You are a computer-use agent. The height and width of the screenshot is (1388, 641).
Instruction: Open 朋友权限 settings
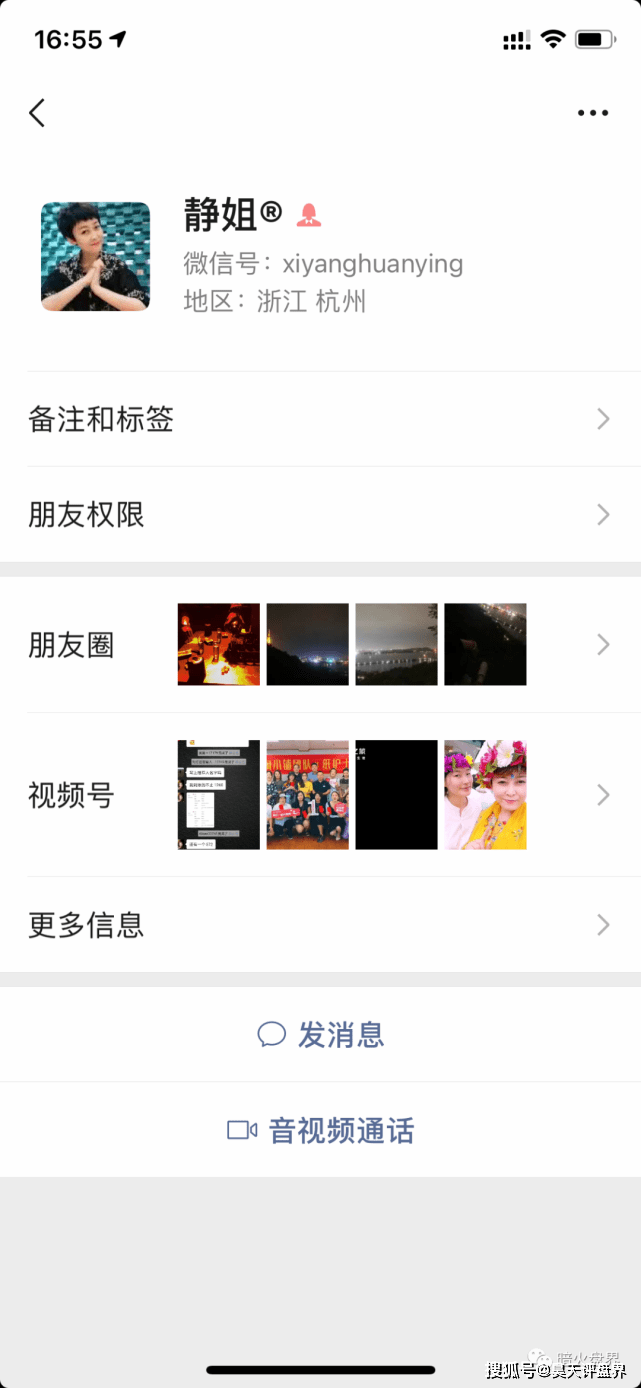coord(320,515)
